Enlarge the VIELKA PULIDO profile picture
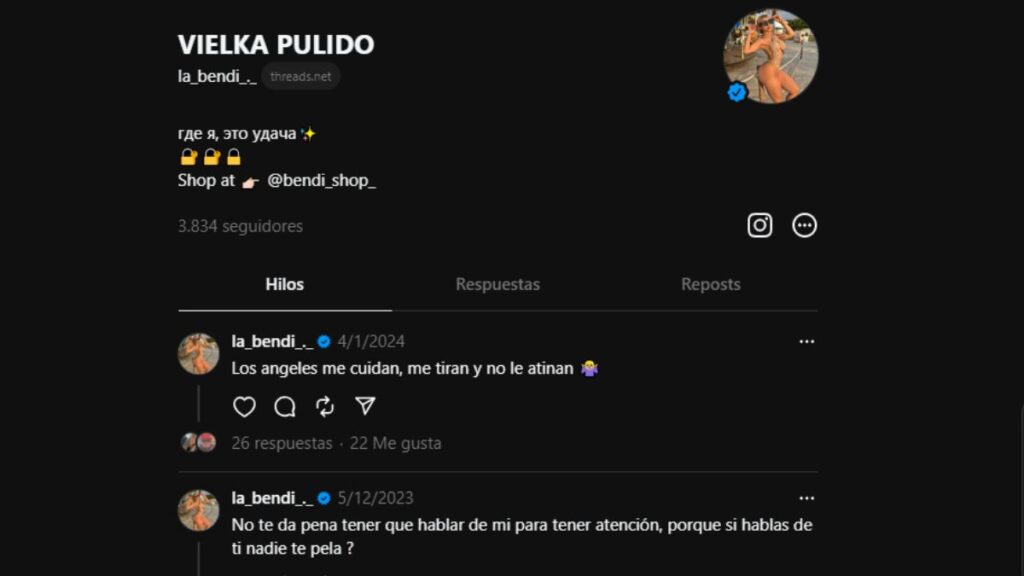This screenshot has height=576, width=1024. coord(770,56)
